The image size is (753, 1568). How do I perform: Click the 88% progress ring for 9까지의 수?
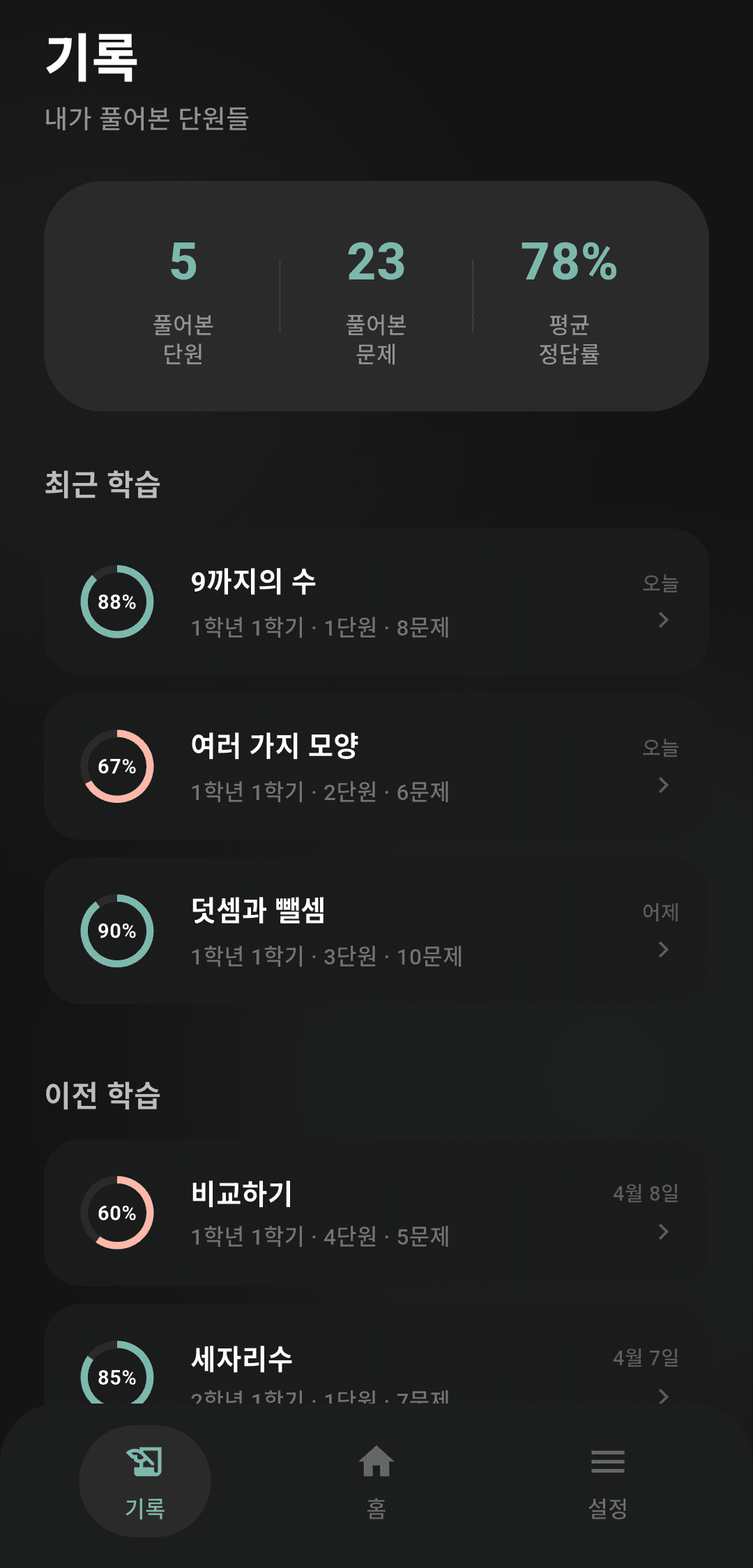(x=117, y=601)
